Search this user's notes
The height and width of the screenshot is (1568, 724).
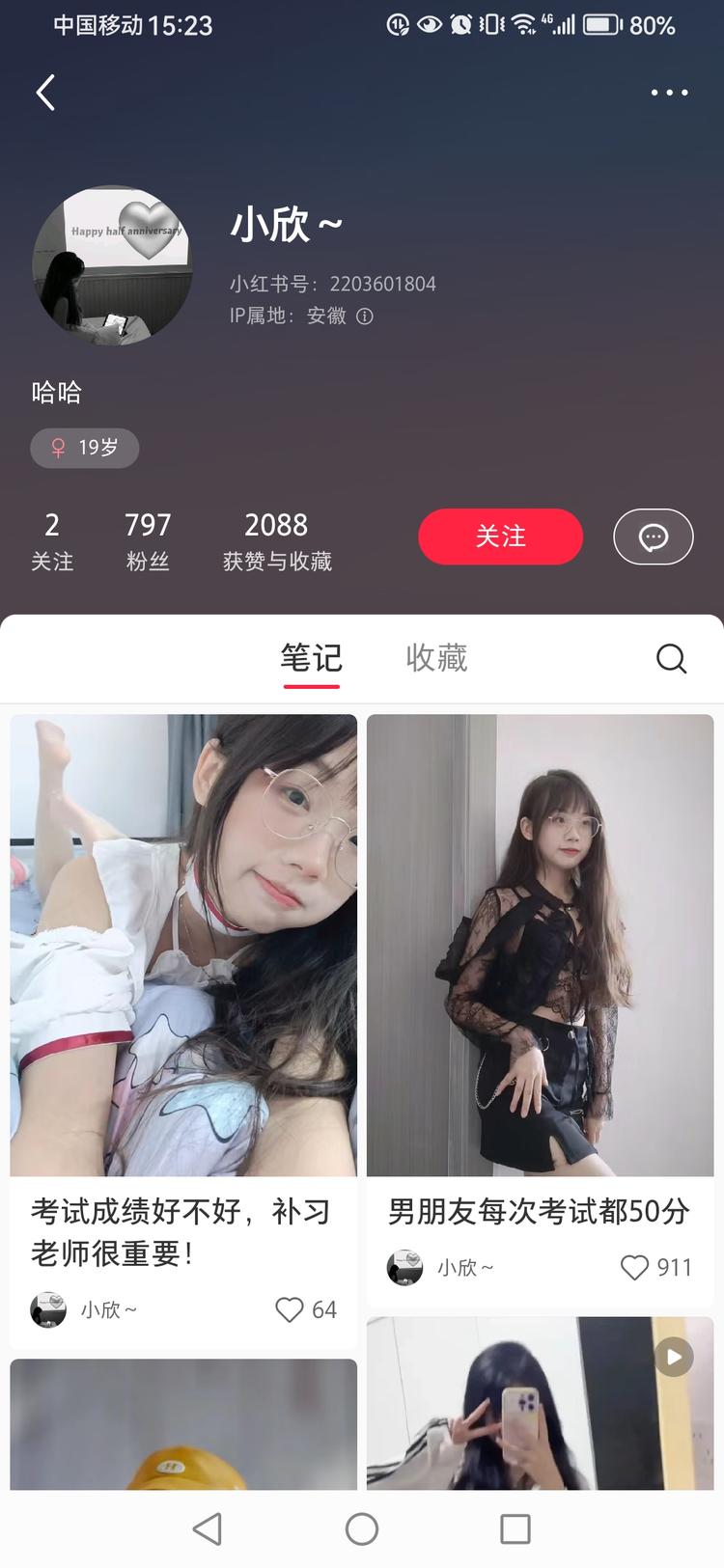tap(671, 659)
